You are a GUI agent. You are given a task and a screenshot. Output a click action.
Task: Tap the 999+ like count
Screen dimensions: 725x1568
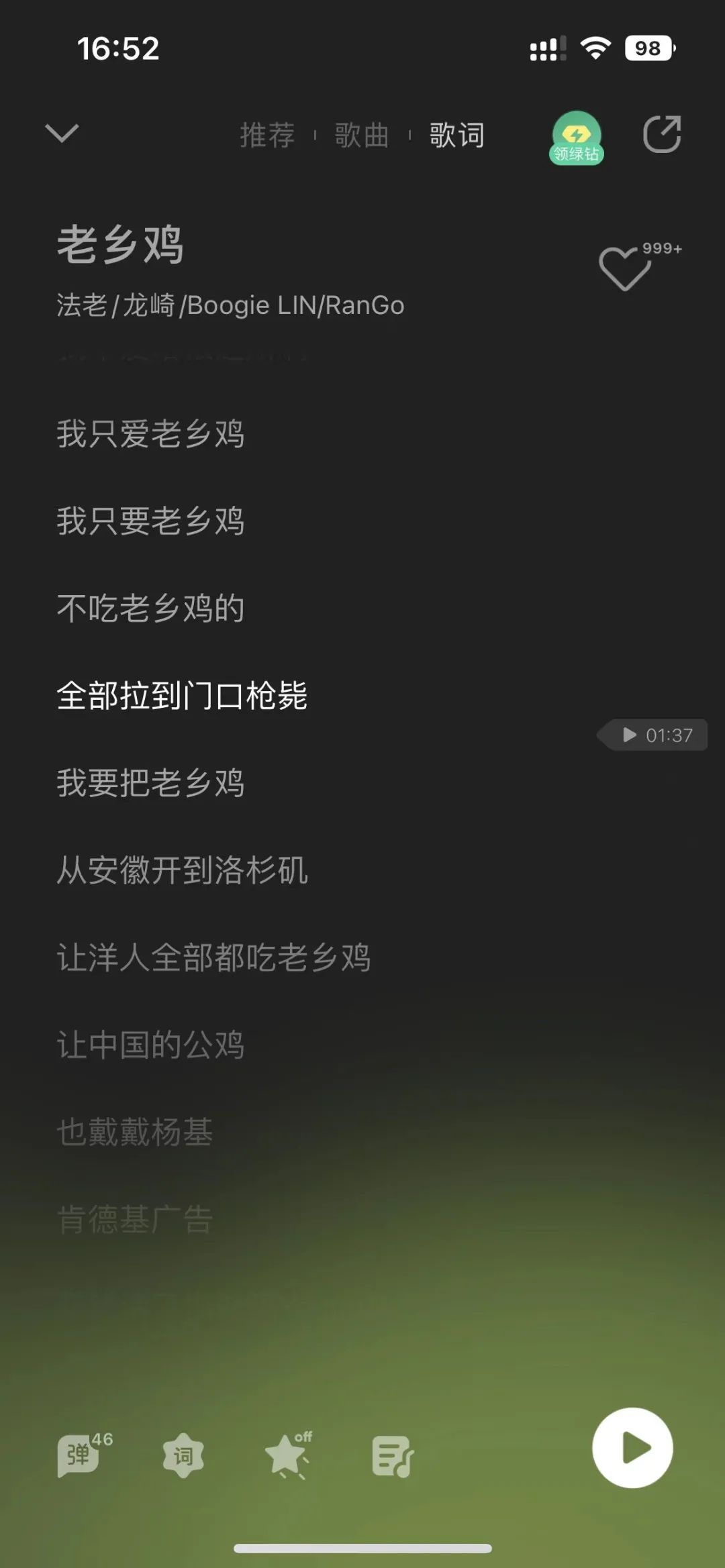661,250
